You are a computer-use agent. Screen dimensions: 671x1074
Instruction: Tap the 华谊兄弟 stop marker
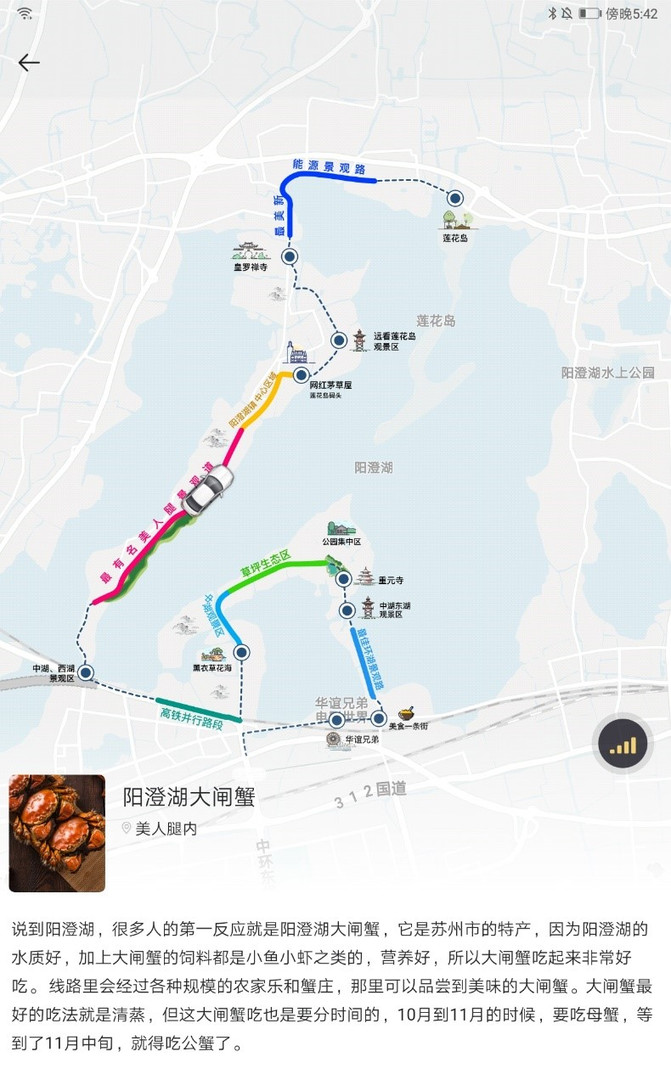point(337,720)
